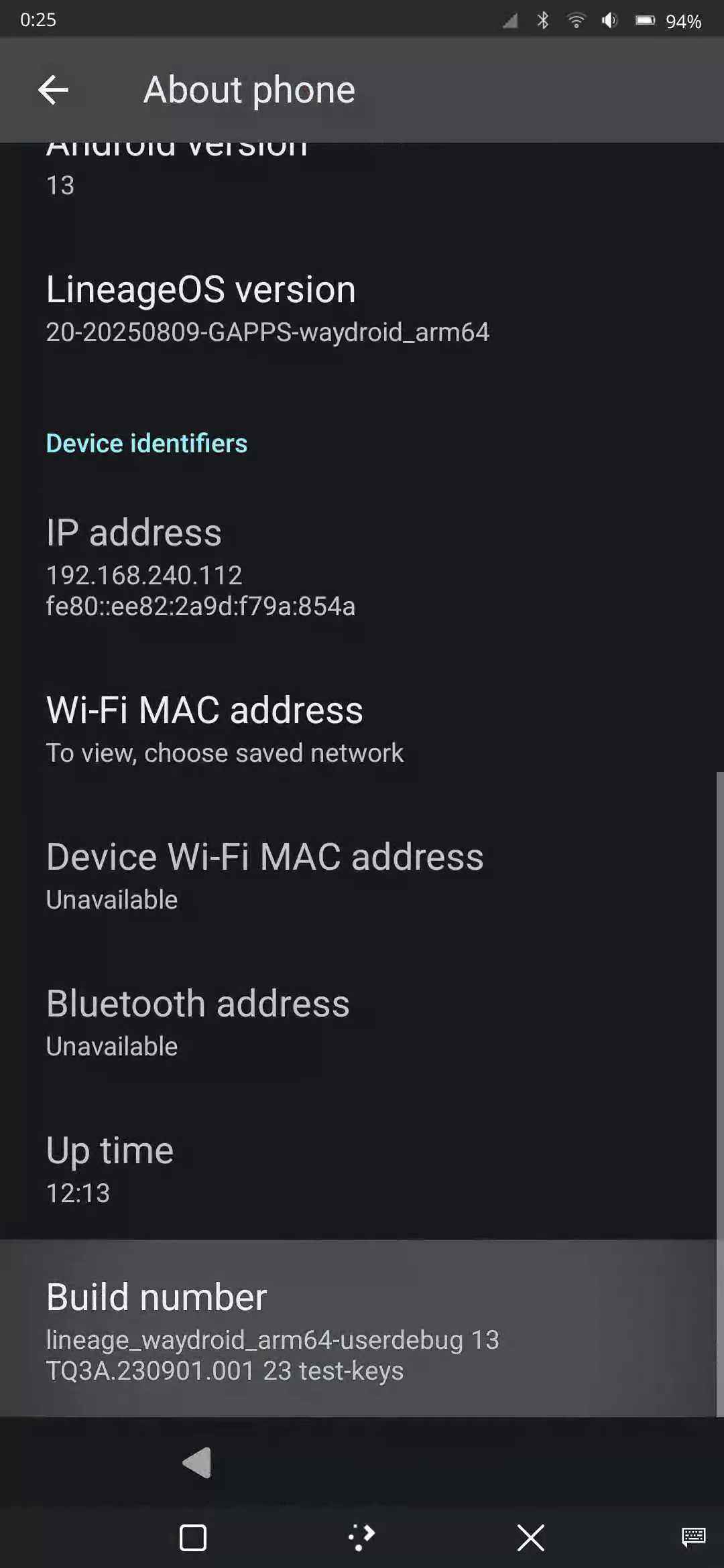The height and width of the screenshot is (1568, 724).
Task: Tap the volume icon in the status bar
Action: [609, 20]
